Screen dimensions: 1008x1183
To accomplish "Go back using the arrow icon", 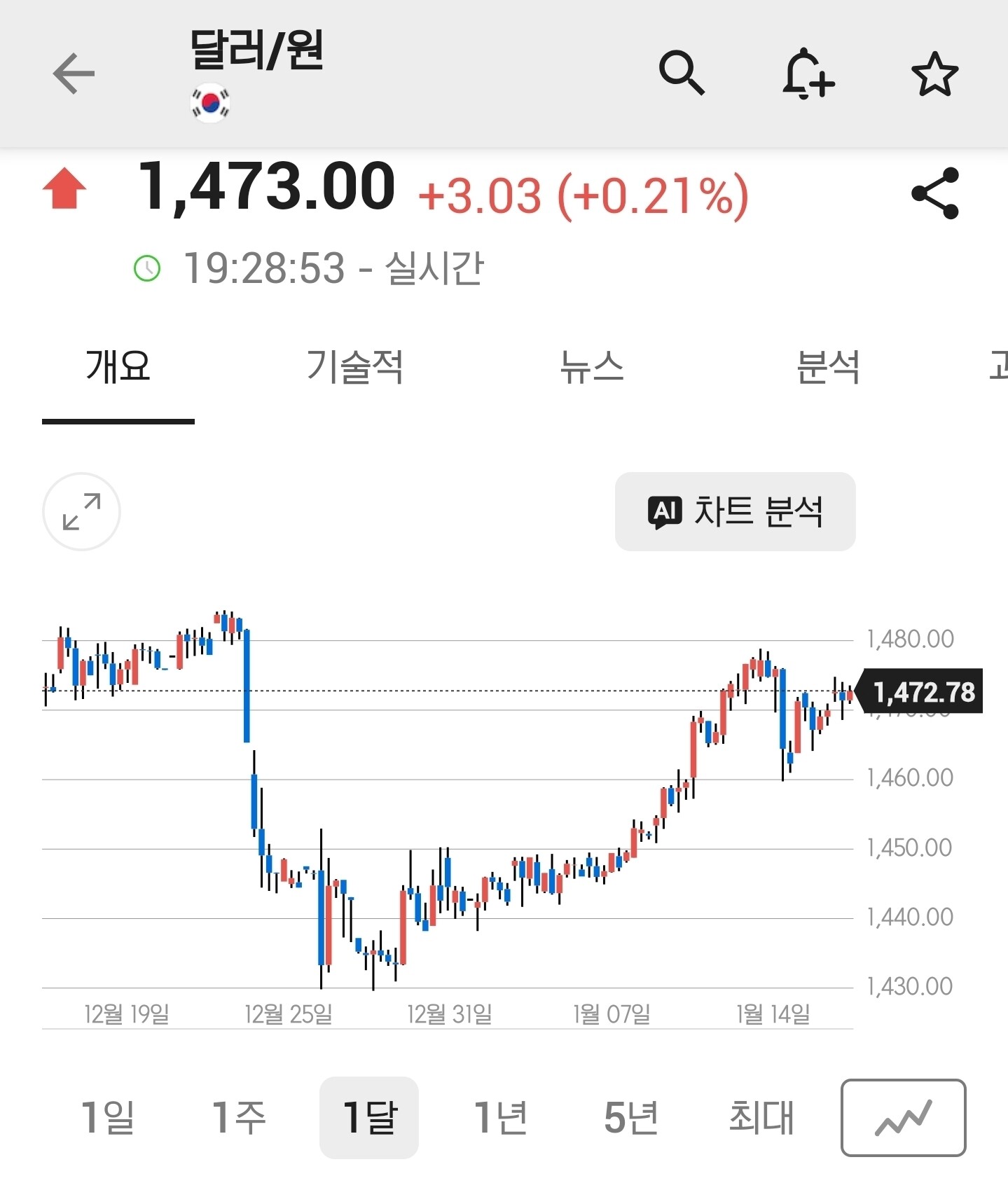I will [x=74, y=74].
